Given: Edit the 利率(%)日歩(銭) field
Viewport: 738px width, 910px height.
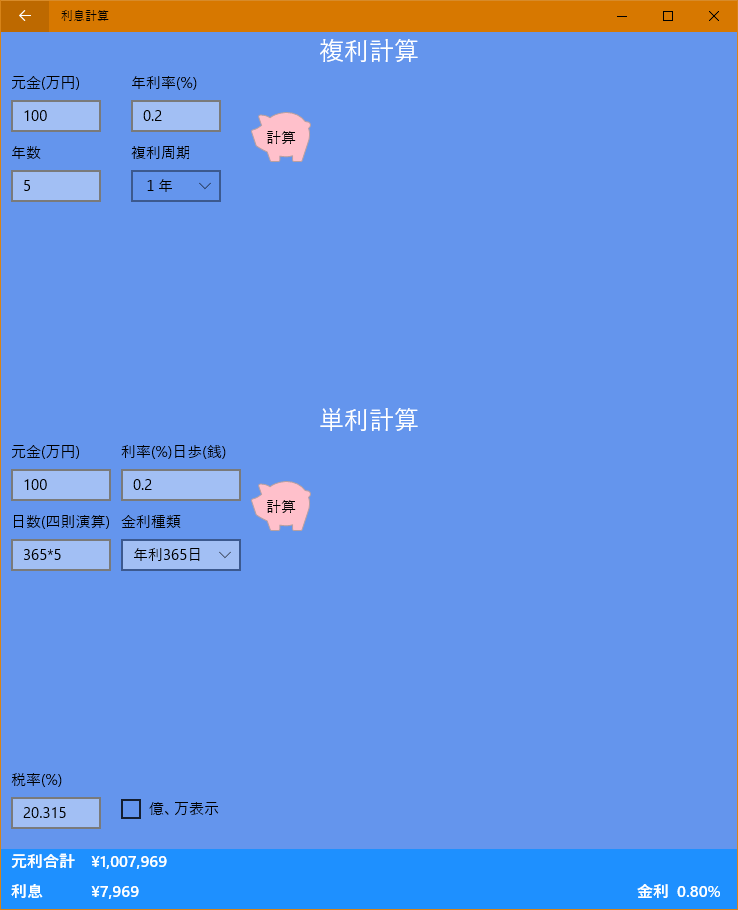Looking at the screenshot, I should (181, 485).
